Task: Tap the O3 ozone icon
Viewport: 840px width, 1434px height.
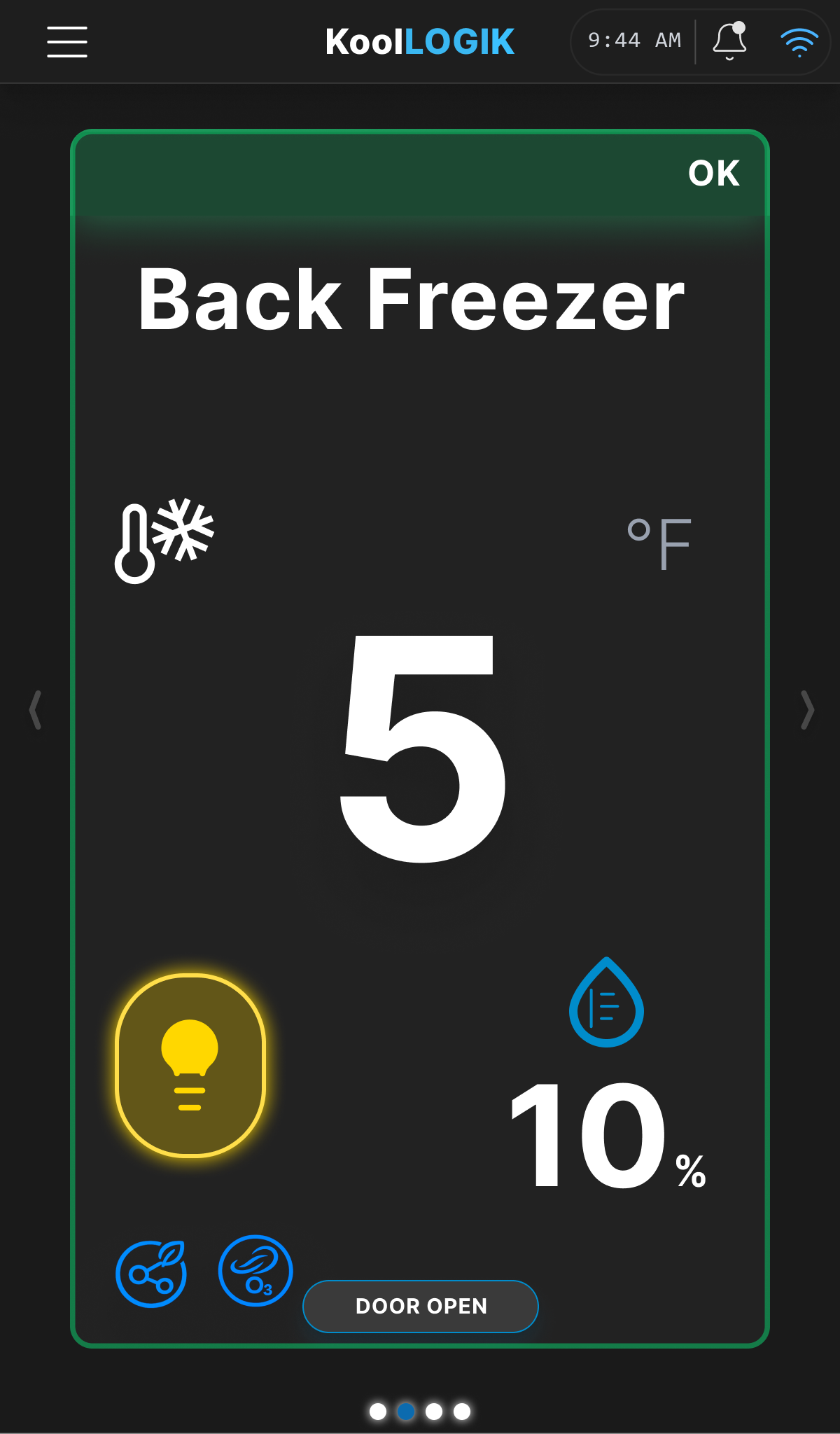Action: point(255,1270)
